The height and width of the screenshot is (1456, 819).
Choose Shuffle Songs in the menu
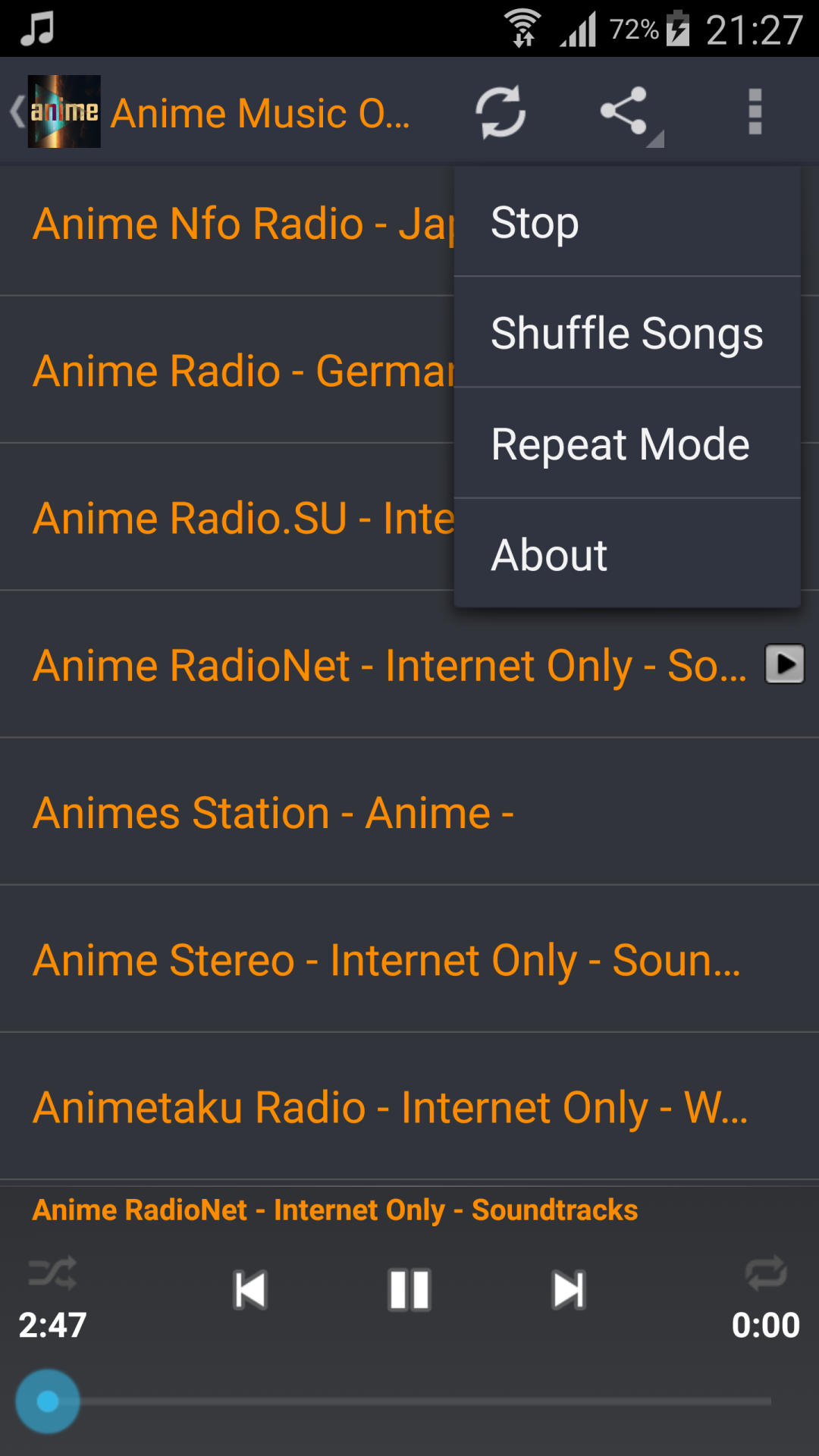(626, 334)
